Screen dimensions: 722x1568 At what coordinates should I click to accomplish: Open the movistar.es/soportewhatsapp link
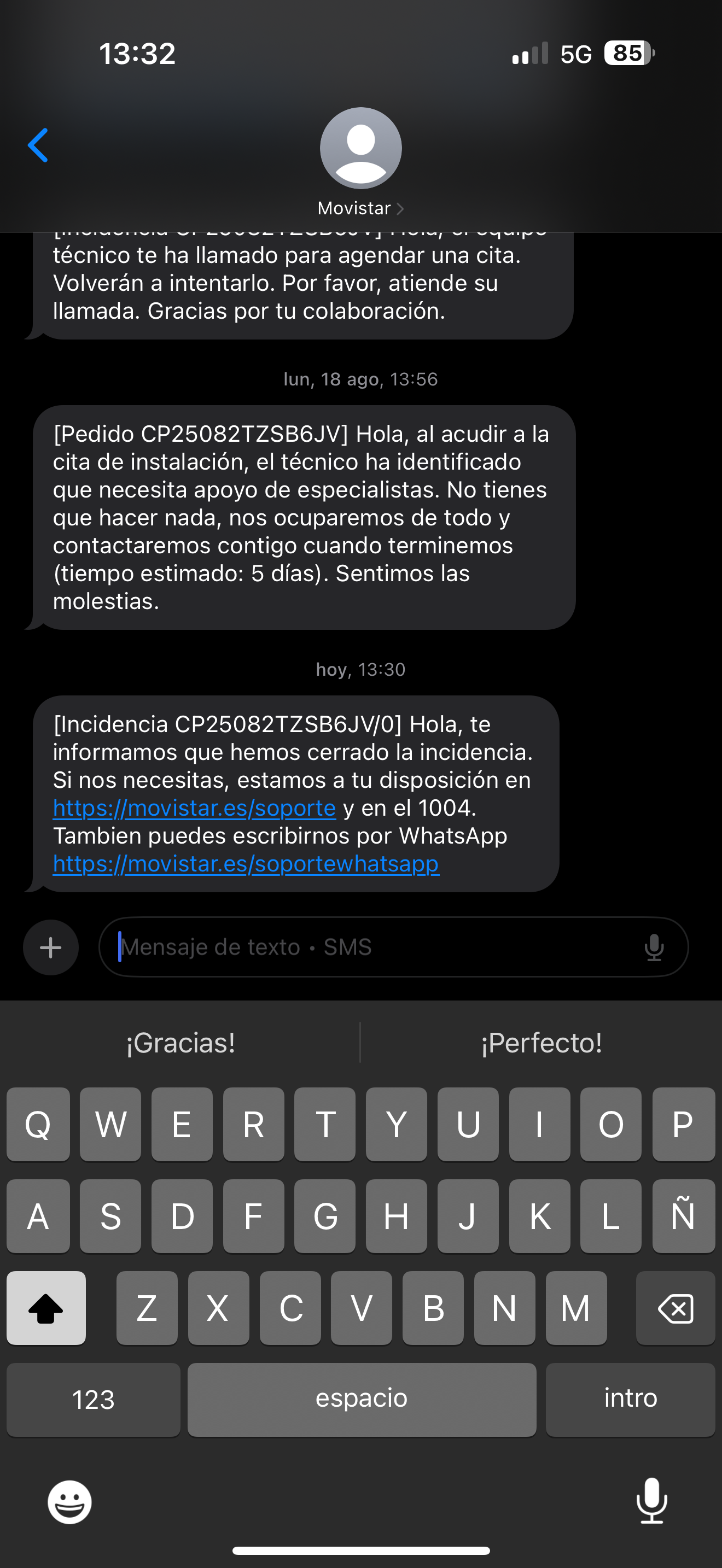(246, 864)
